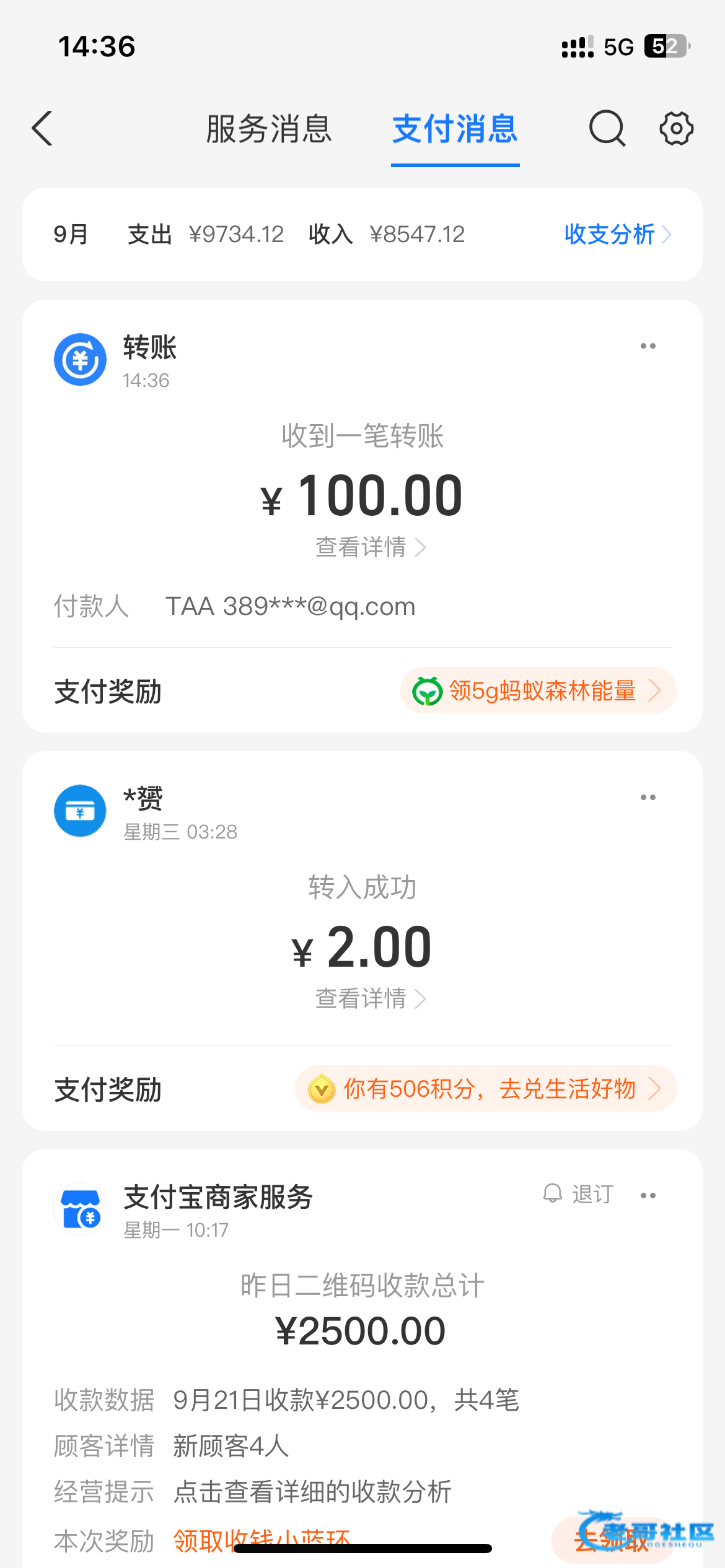Image resolution: width=725 pixels, height=1568 pixels.
Task: Open message settings gear
Action: pyautogui.click(x=676, y=129)
